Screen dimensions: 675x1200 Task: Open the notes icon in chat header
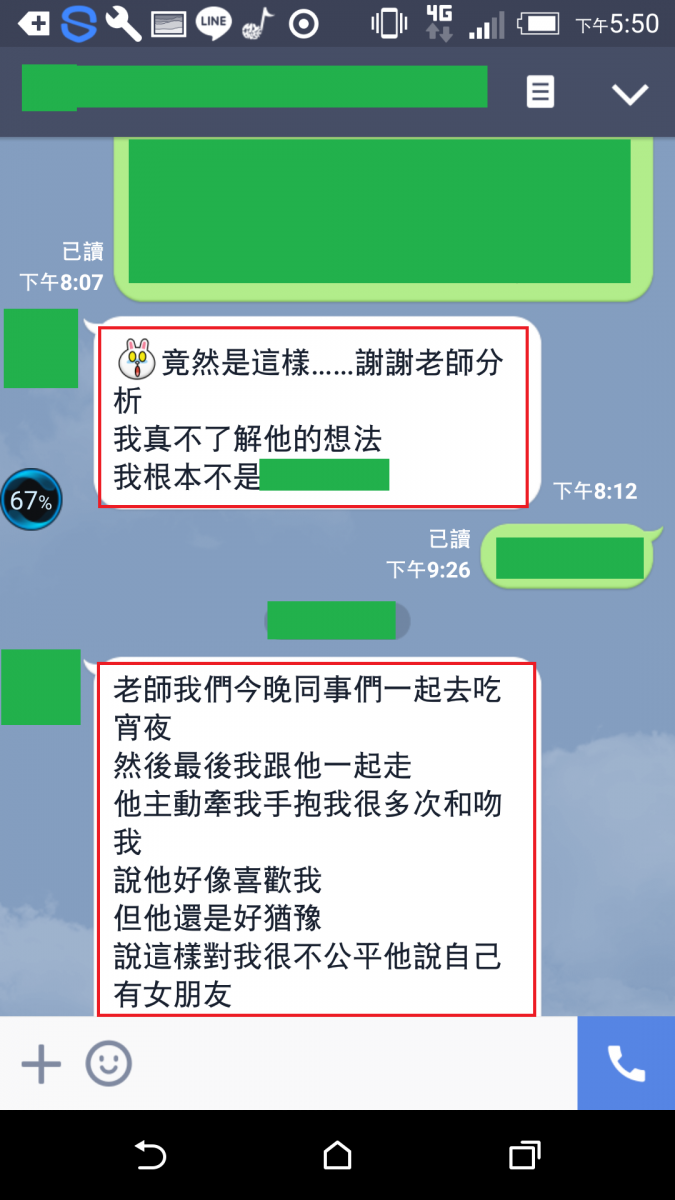click(540, 93)
